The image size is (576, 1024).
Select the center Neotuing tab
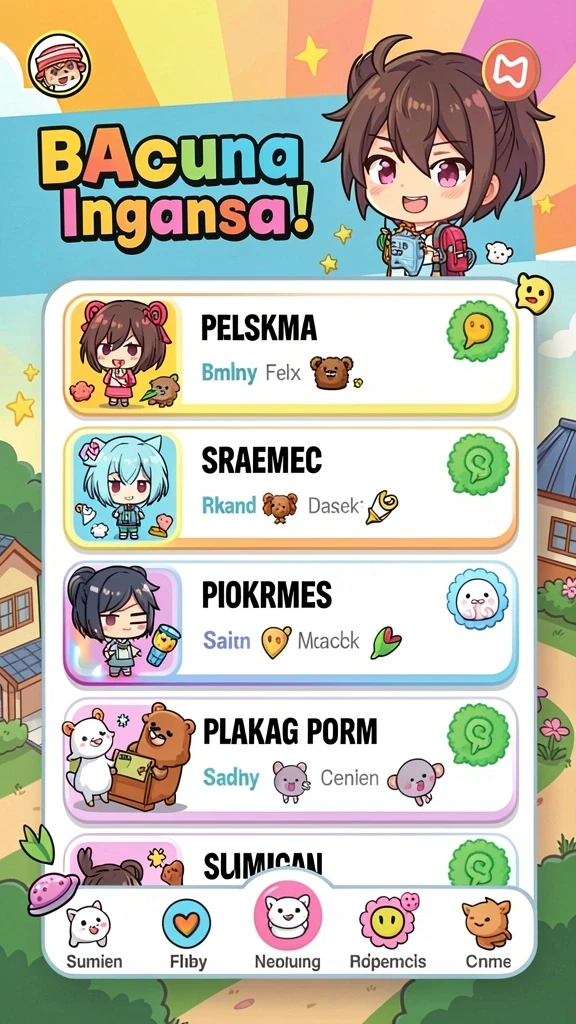tap(287, 926)
